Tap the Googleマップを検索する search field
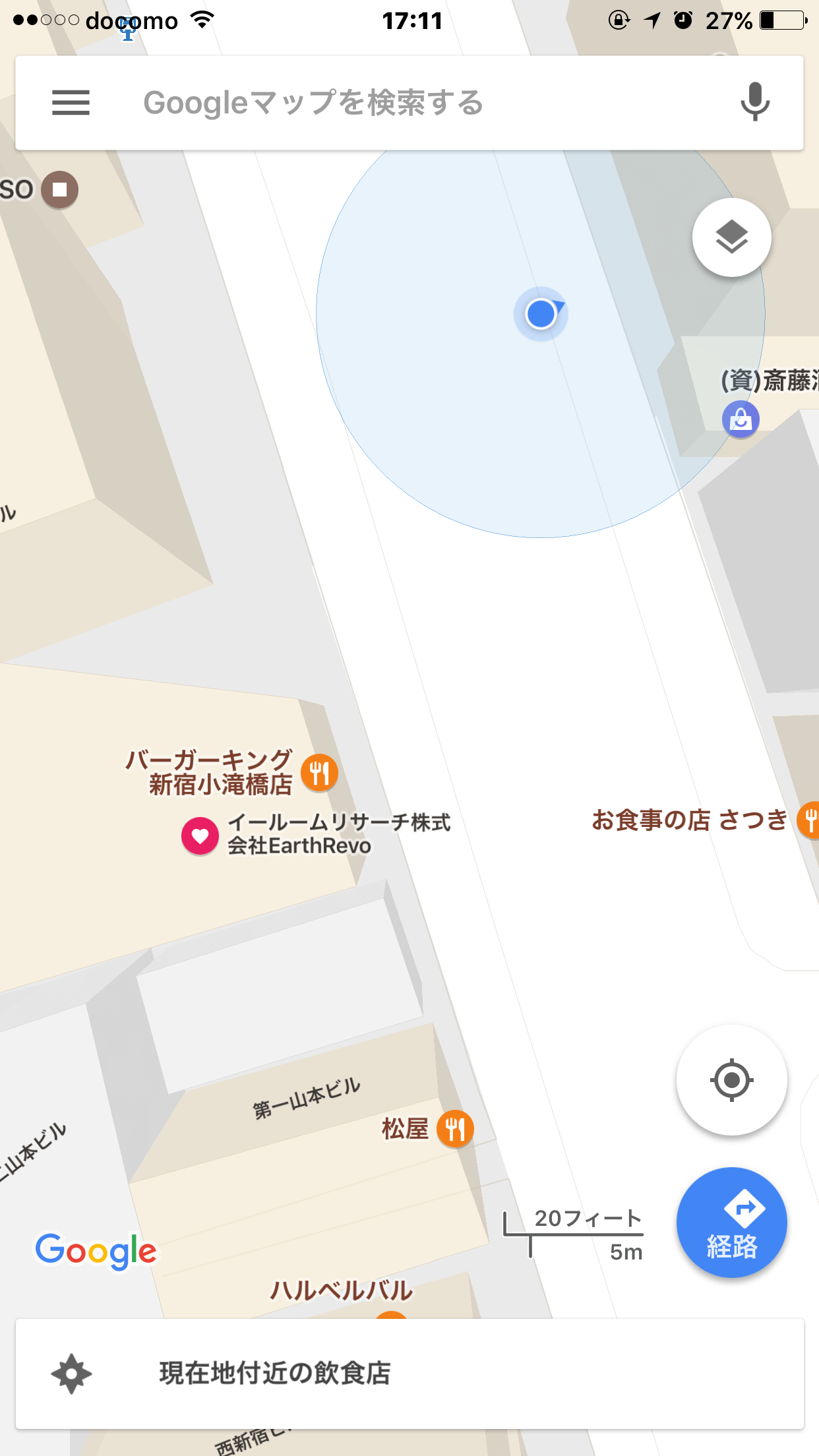Screen dimensions: 819x1456 [409, 103]
